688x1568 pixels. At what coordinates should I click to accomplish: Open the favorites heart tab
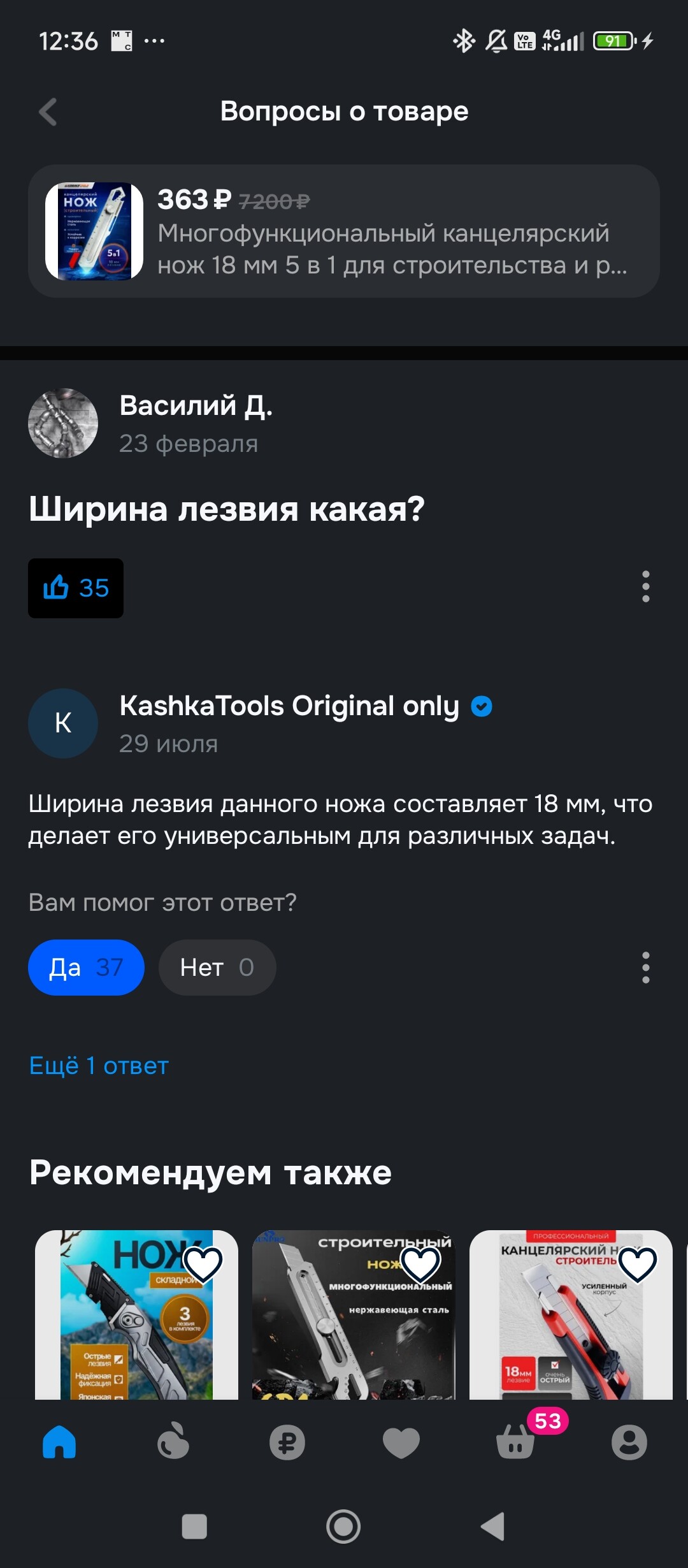(x=401, y=1442)
